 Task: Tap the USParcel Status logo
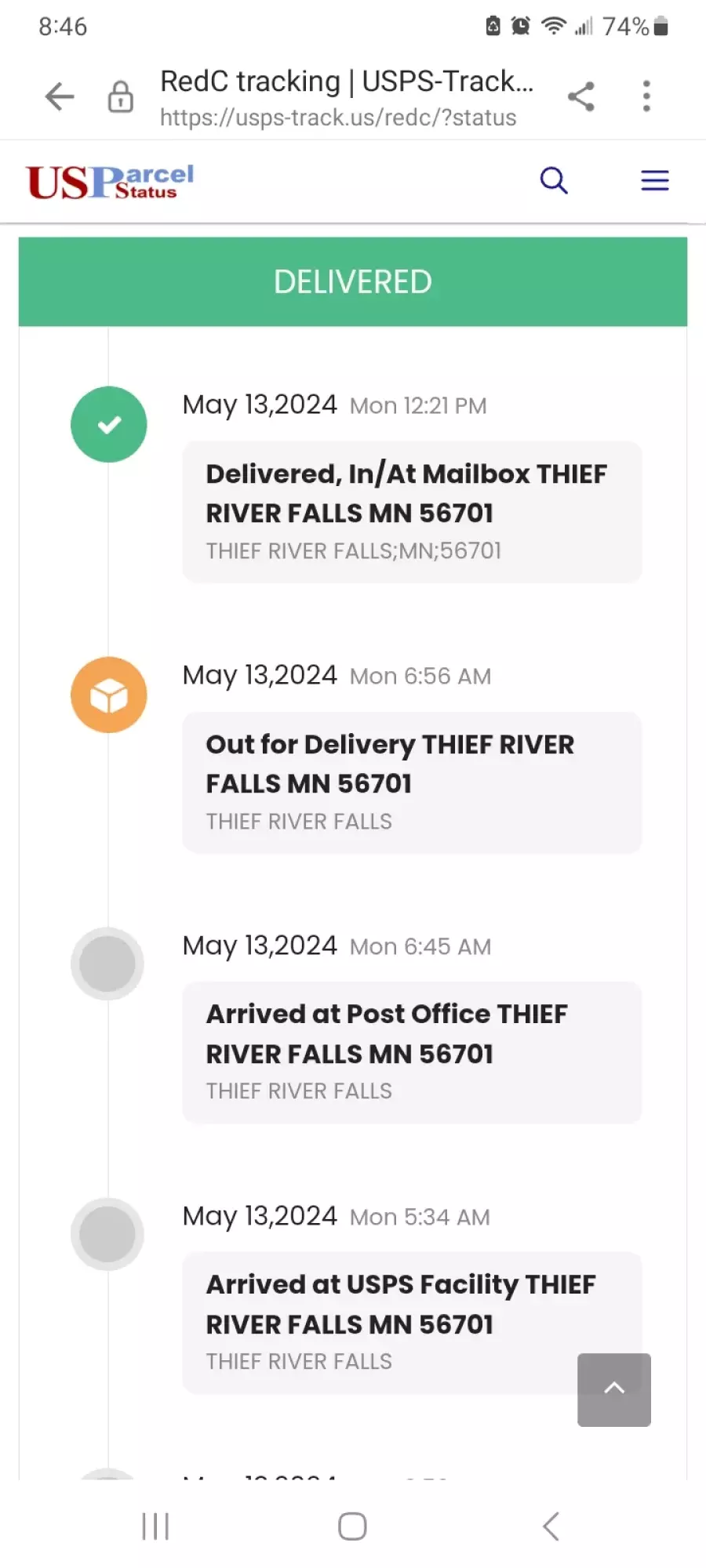pyautogui.click(x=110, y=181)
